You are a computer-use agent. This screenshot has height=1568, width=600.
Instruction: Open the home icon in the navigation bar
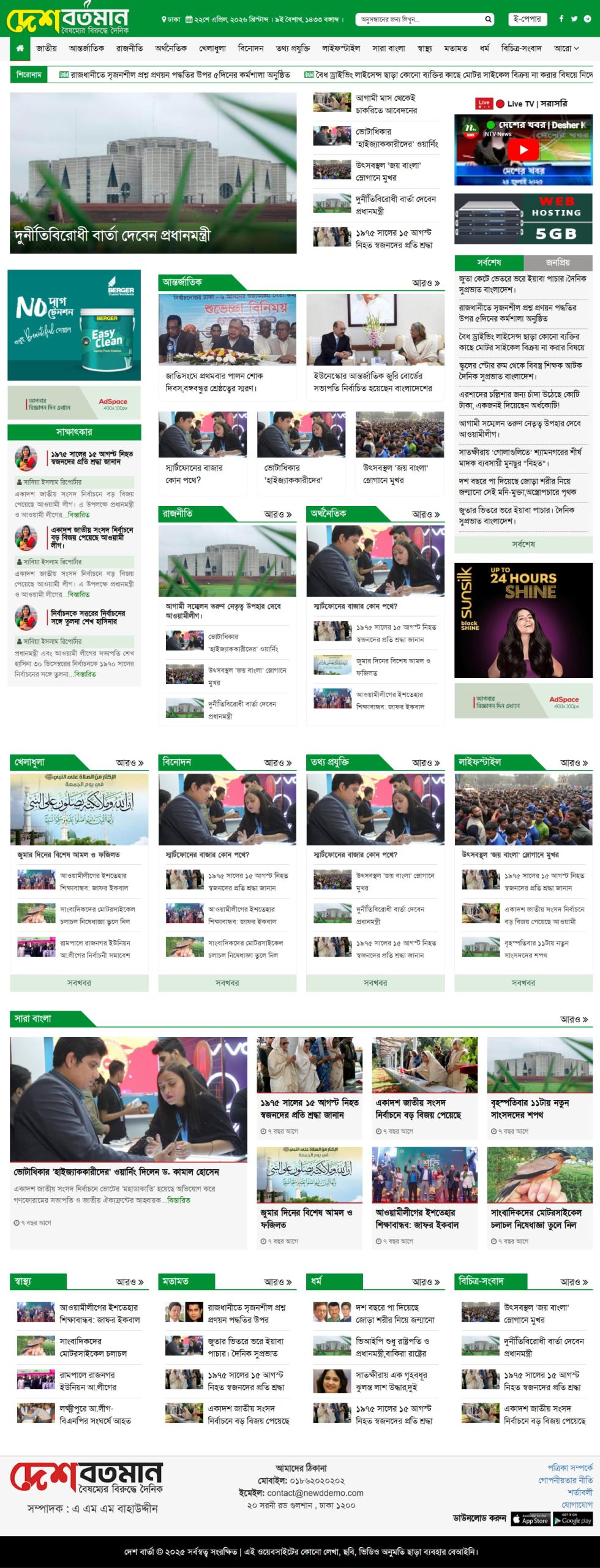[x=20, y=48]
